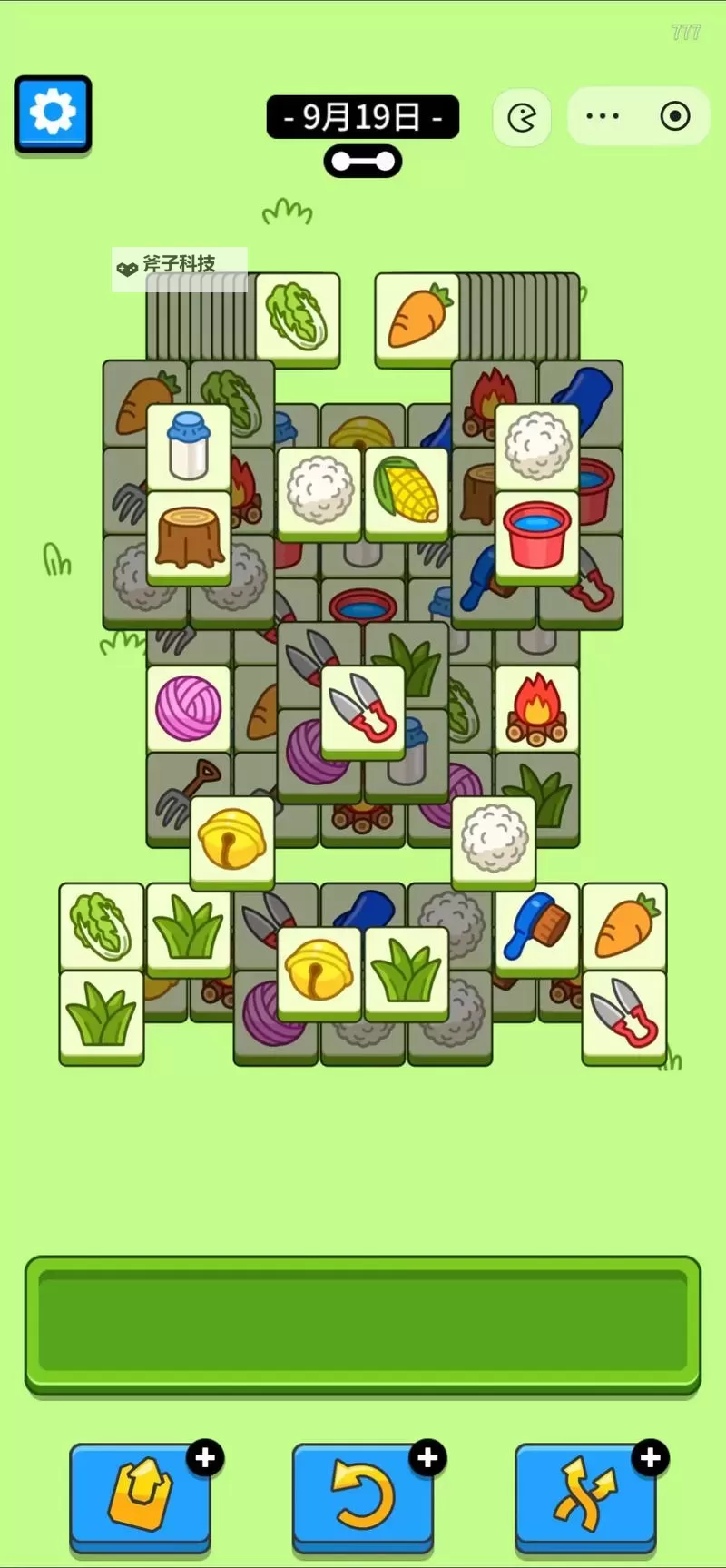
Task: Open the game character icon beside the date
Action: coord(522,117)
